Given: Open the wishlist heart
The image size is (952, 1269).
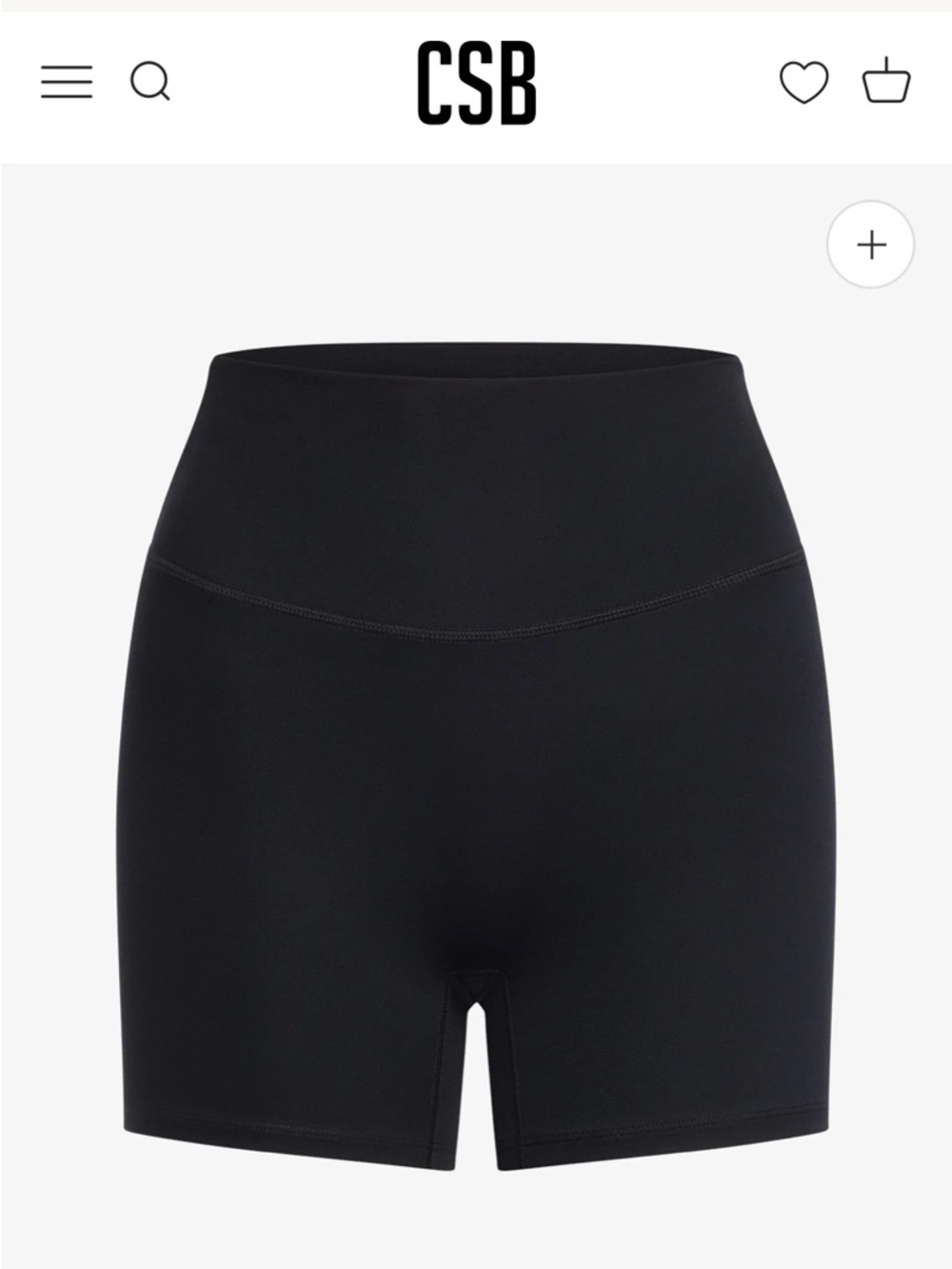Looking at the screenshot, I should coord(804,82).
